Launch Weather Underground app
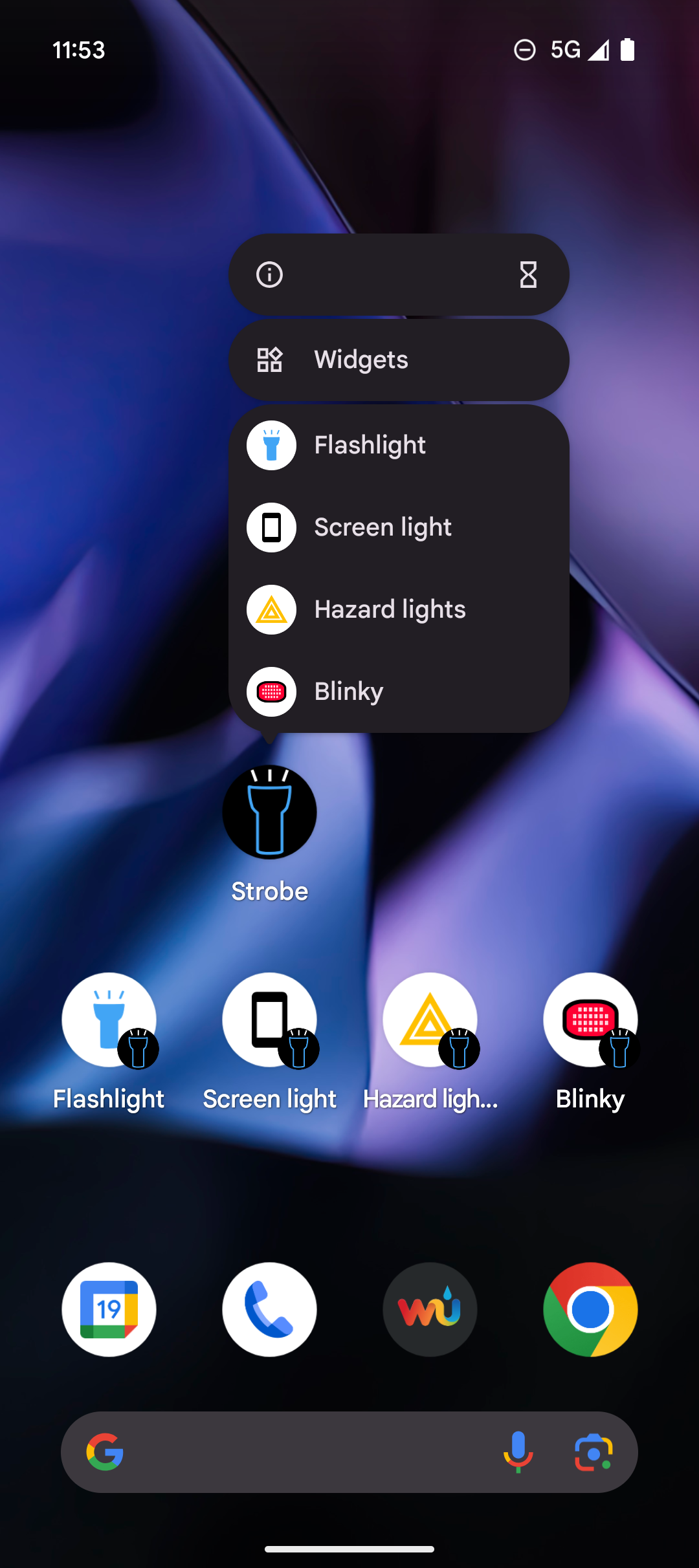The width and height of the screenshot is (699, 1568). click(430, 1309)
